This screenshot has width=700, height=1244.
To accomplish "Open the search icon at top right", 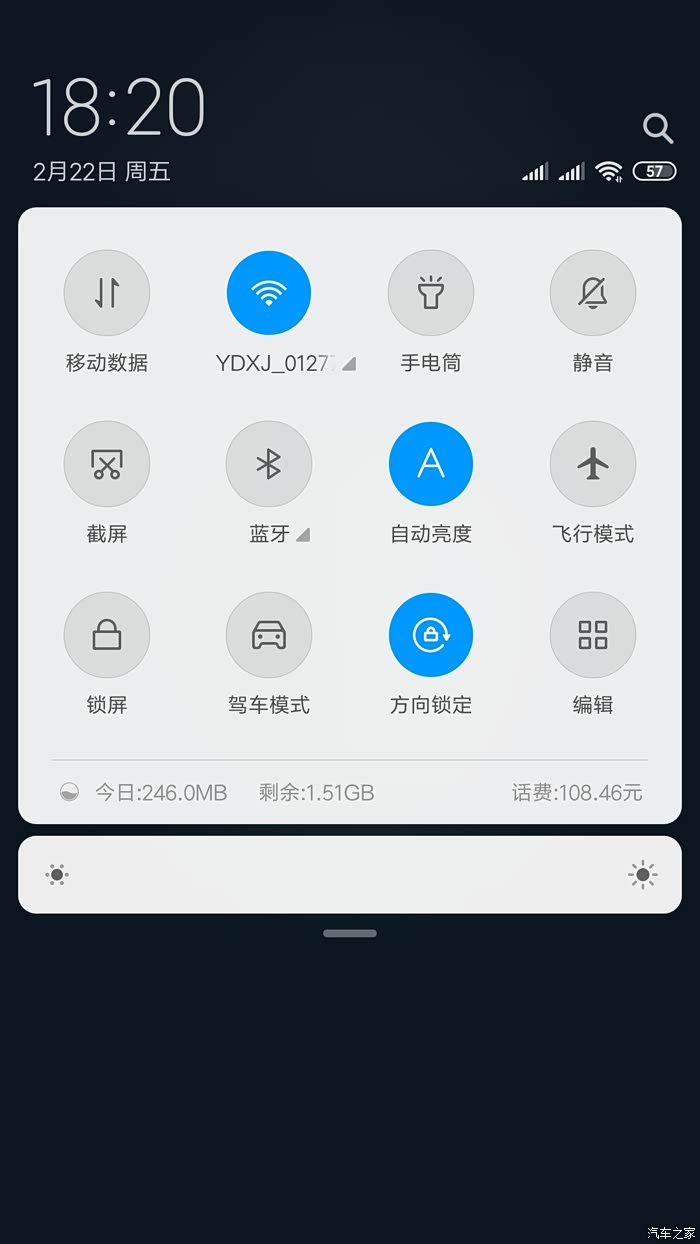I will point(657,128).
